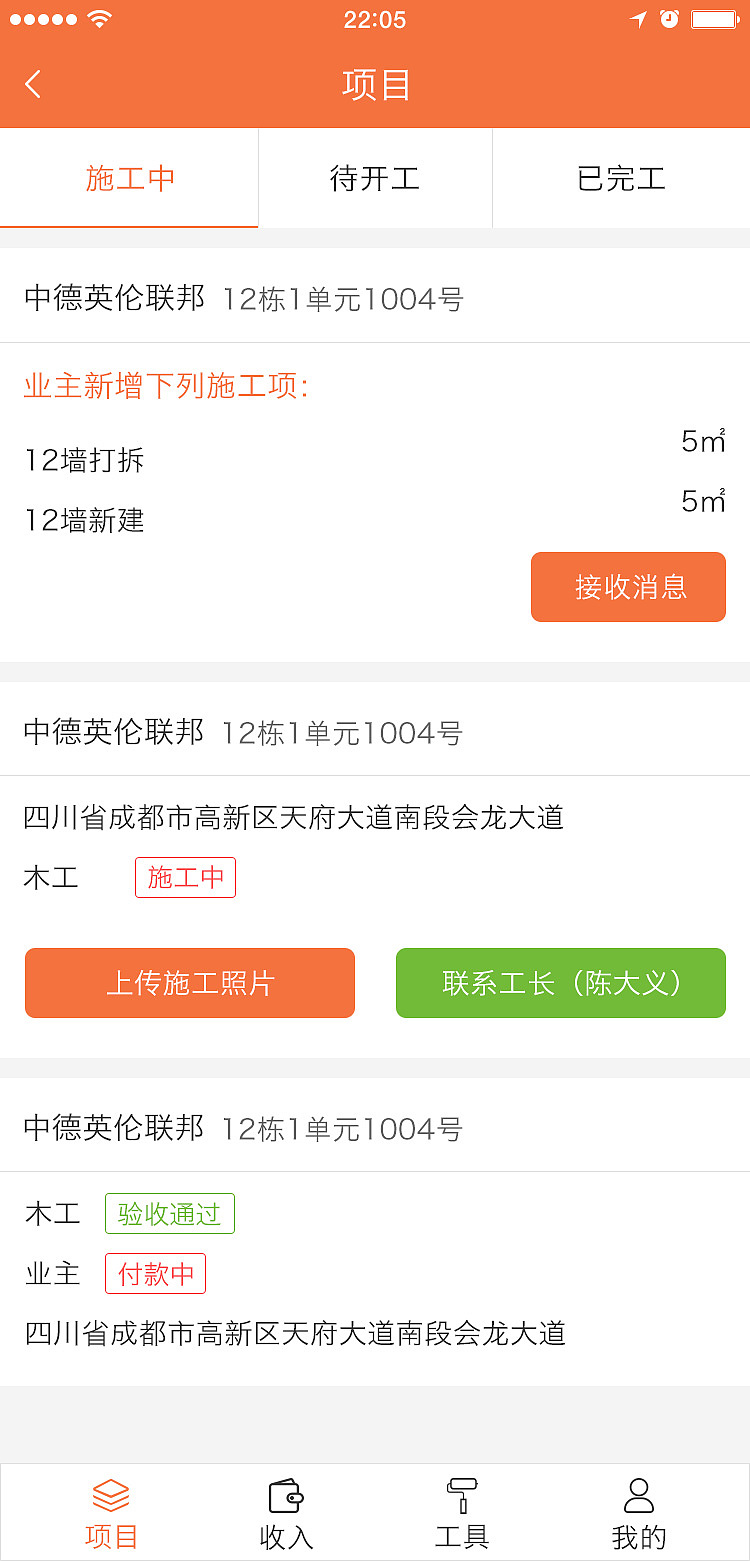The width and height of the screenshot is (750, 1561).
Task: Contact foreman 陈大义 via green button
Action: click(560, 983)
